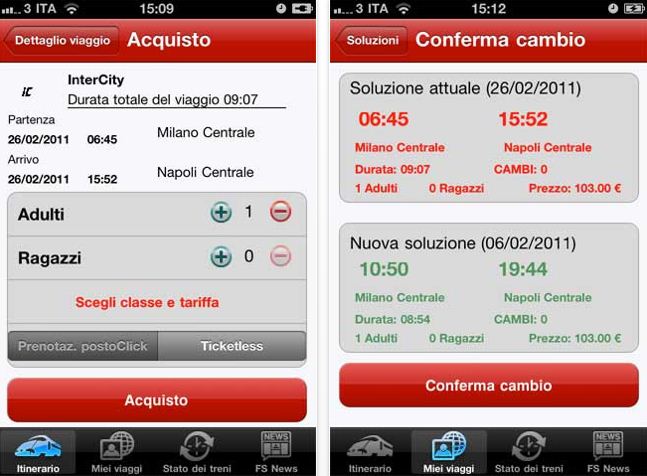The width and height of the screenshot is (647, 476).
Task: Open FS News on the Acquisto screen
Action: pos(276,452)
